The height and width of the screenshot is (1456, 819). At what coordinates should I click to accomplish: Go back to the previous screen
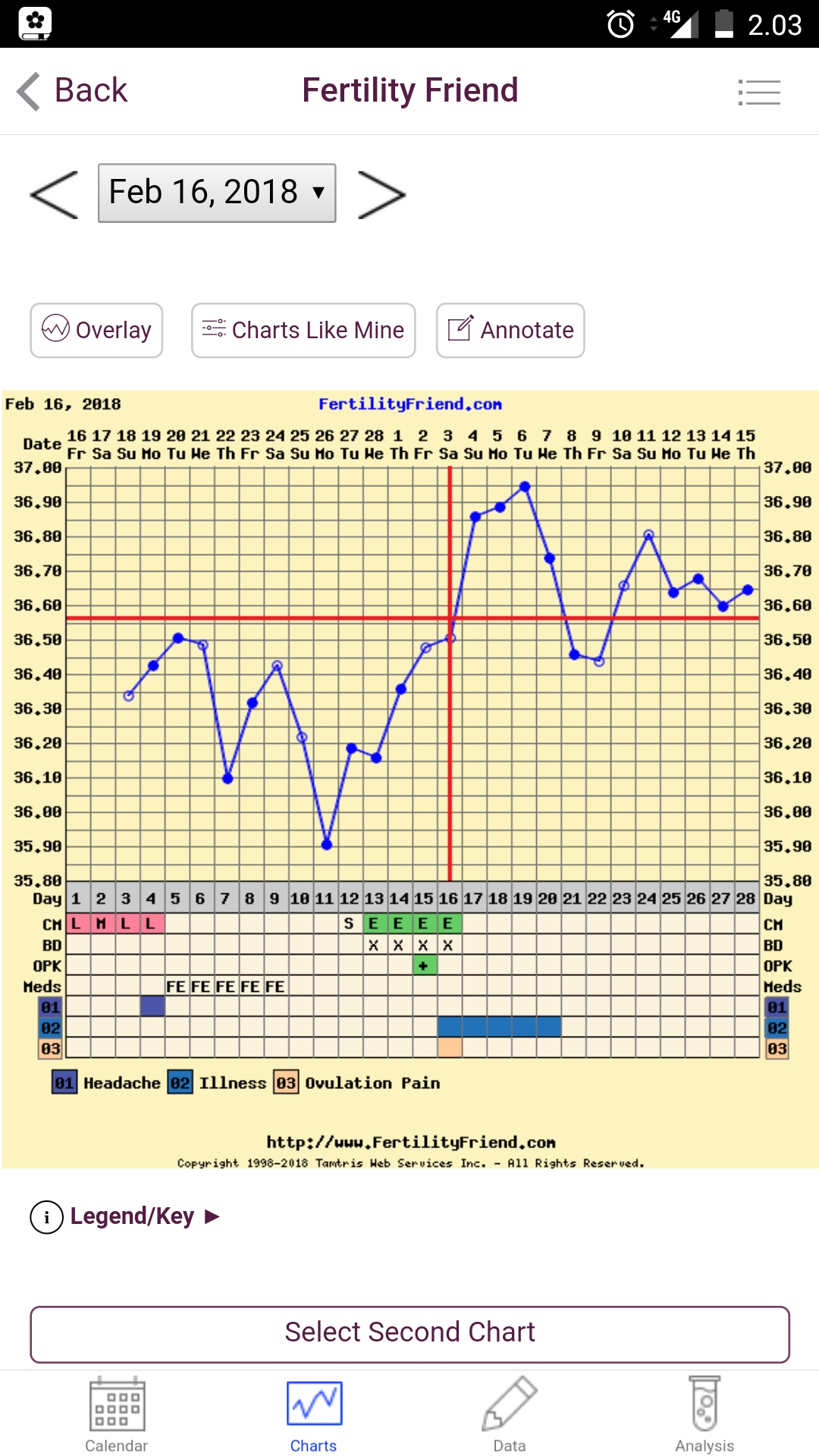(x=73, y=91)
